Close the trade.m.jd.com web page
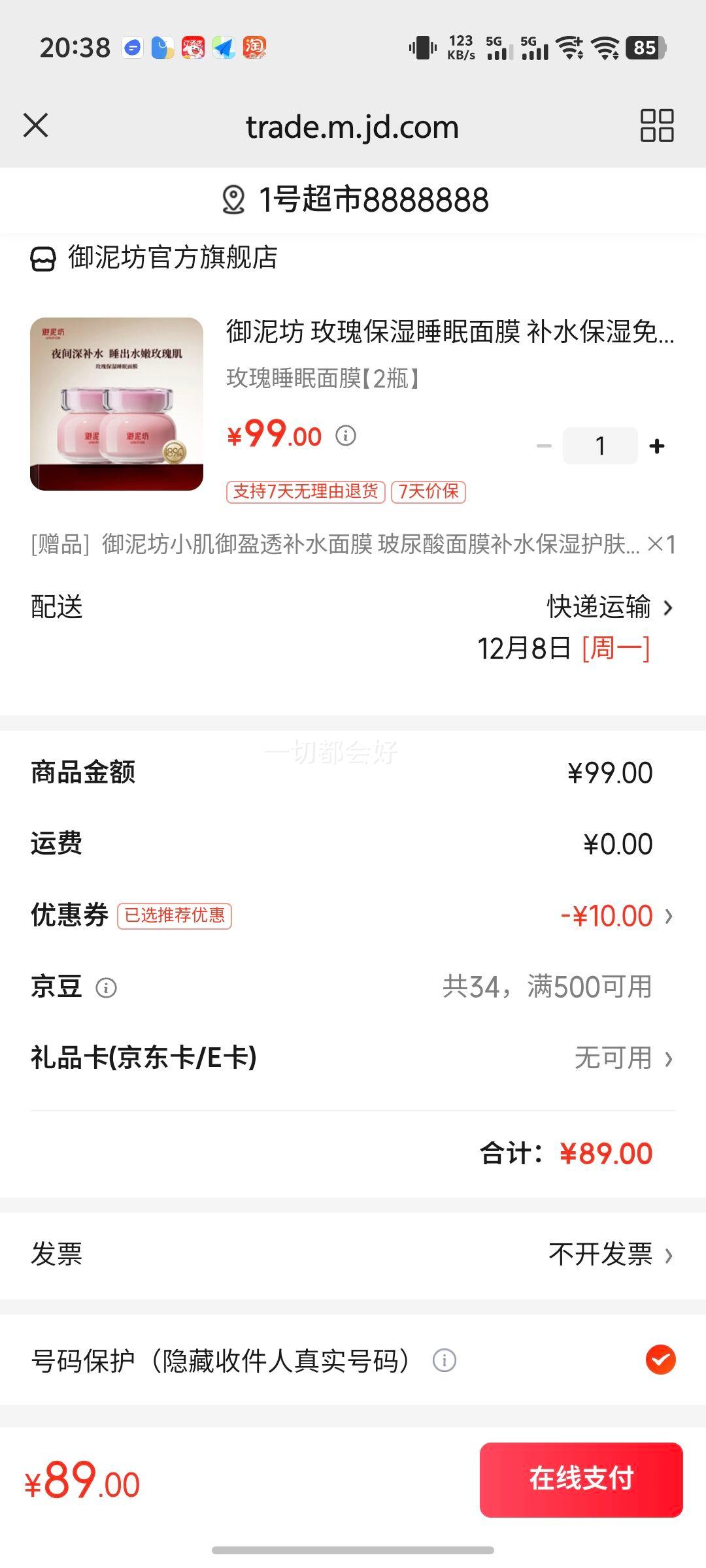 pyautogui.click(x=36, y=125)
